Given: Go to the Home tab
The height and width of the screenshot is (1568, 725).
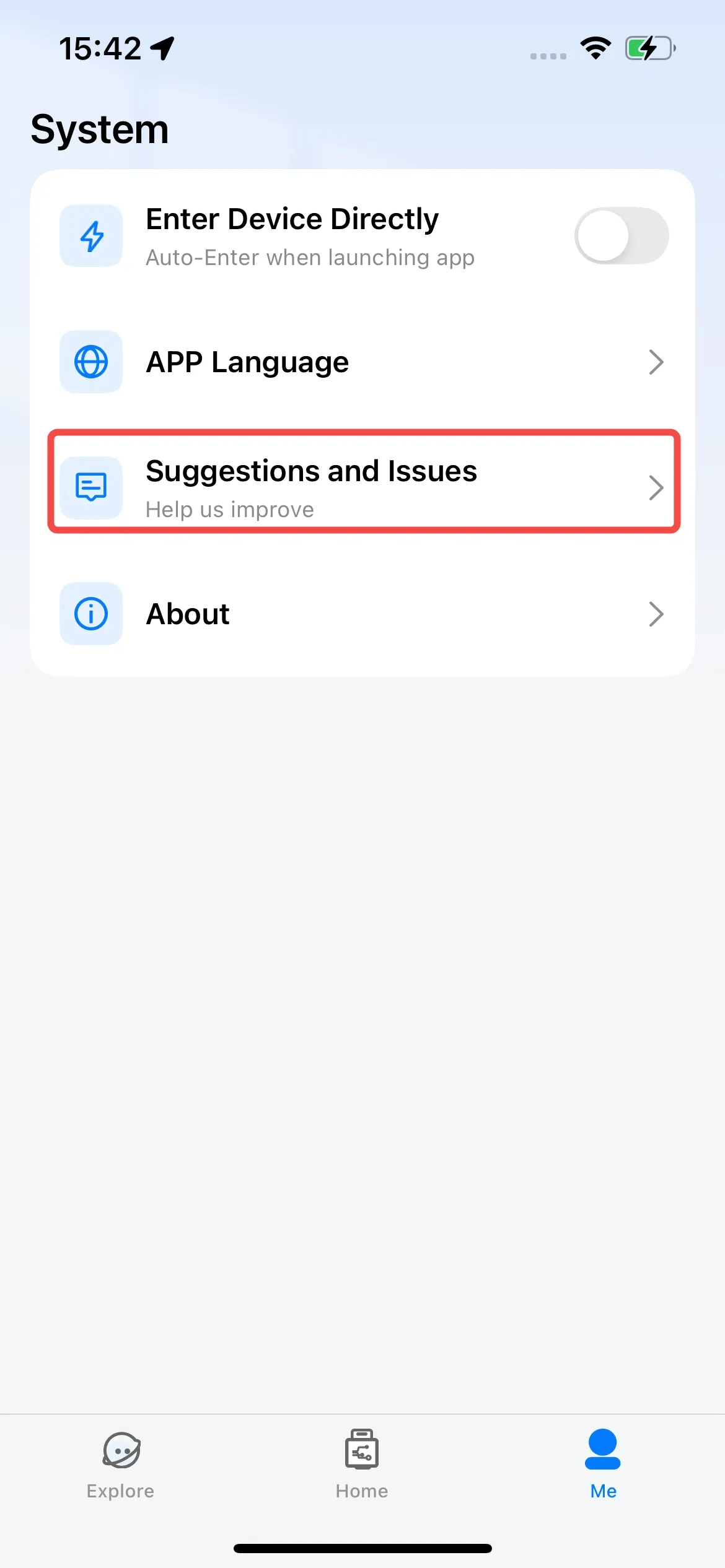Looking at the screenshot, I should [362, 1464].
